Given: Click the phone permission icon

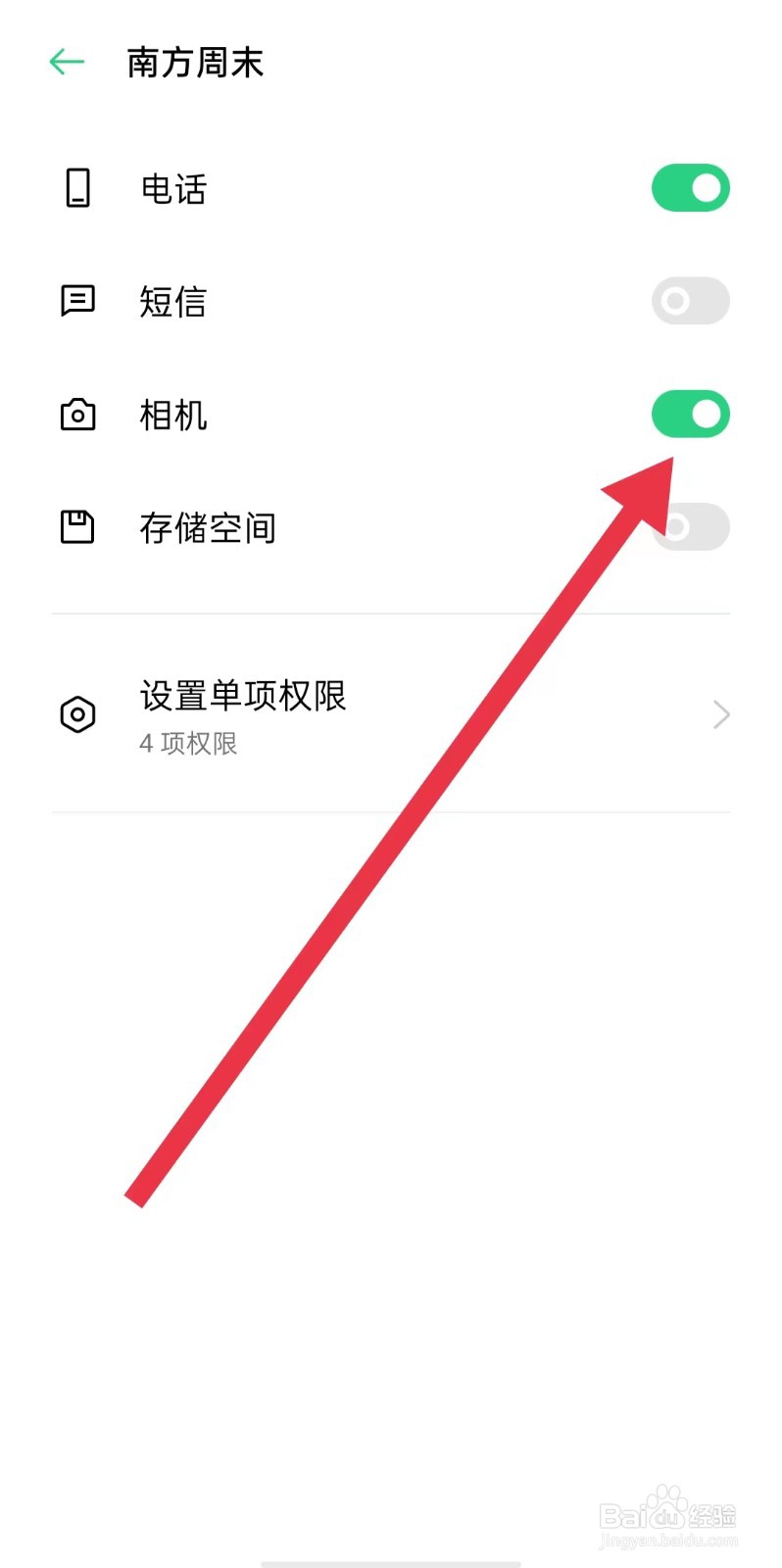Looking at the screenshot, I should [78, 187].
